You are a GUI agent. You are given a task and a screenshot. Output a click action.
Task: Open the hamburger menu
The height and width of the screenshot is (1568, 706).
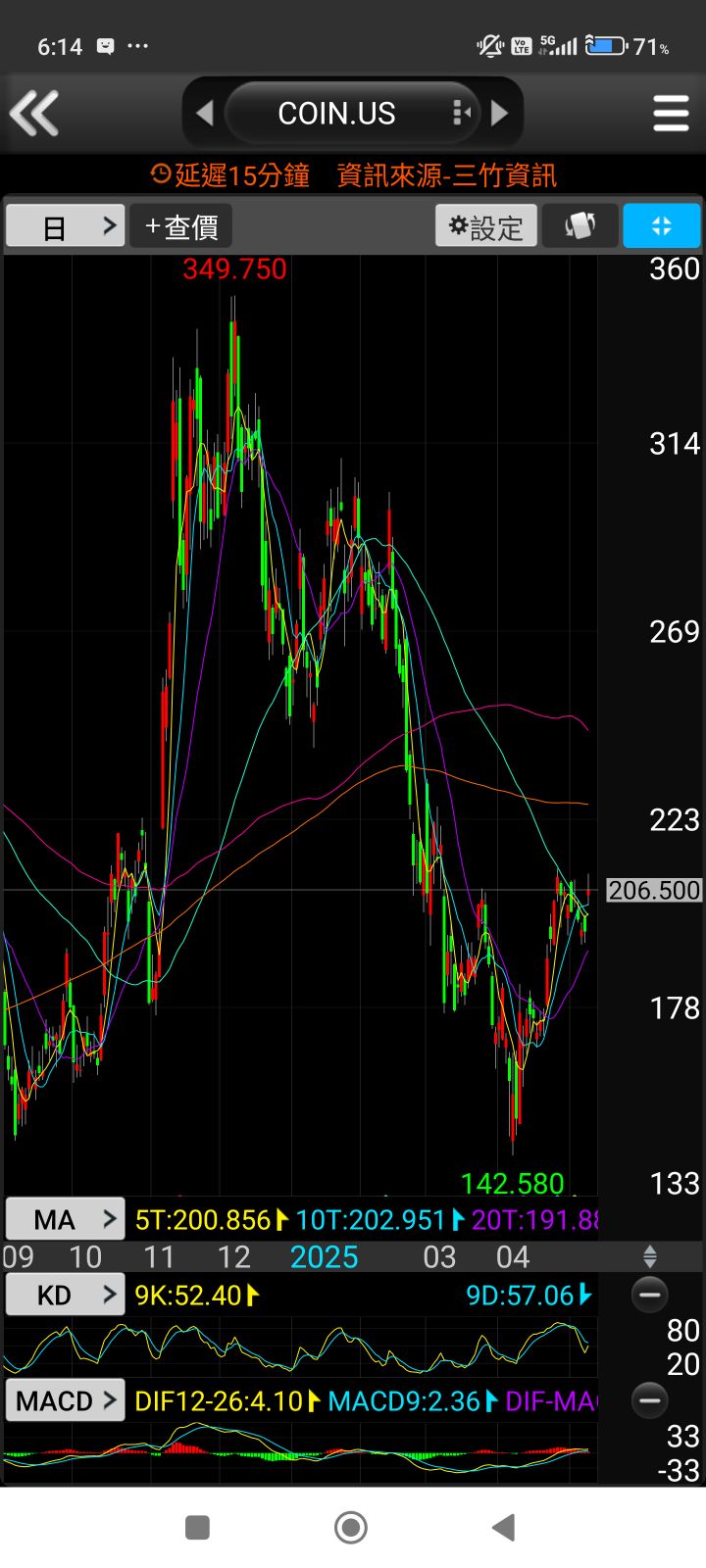671,114
